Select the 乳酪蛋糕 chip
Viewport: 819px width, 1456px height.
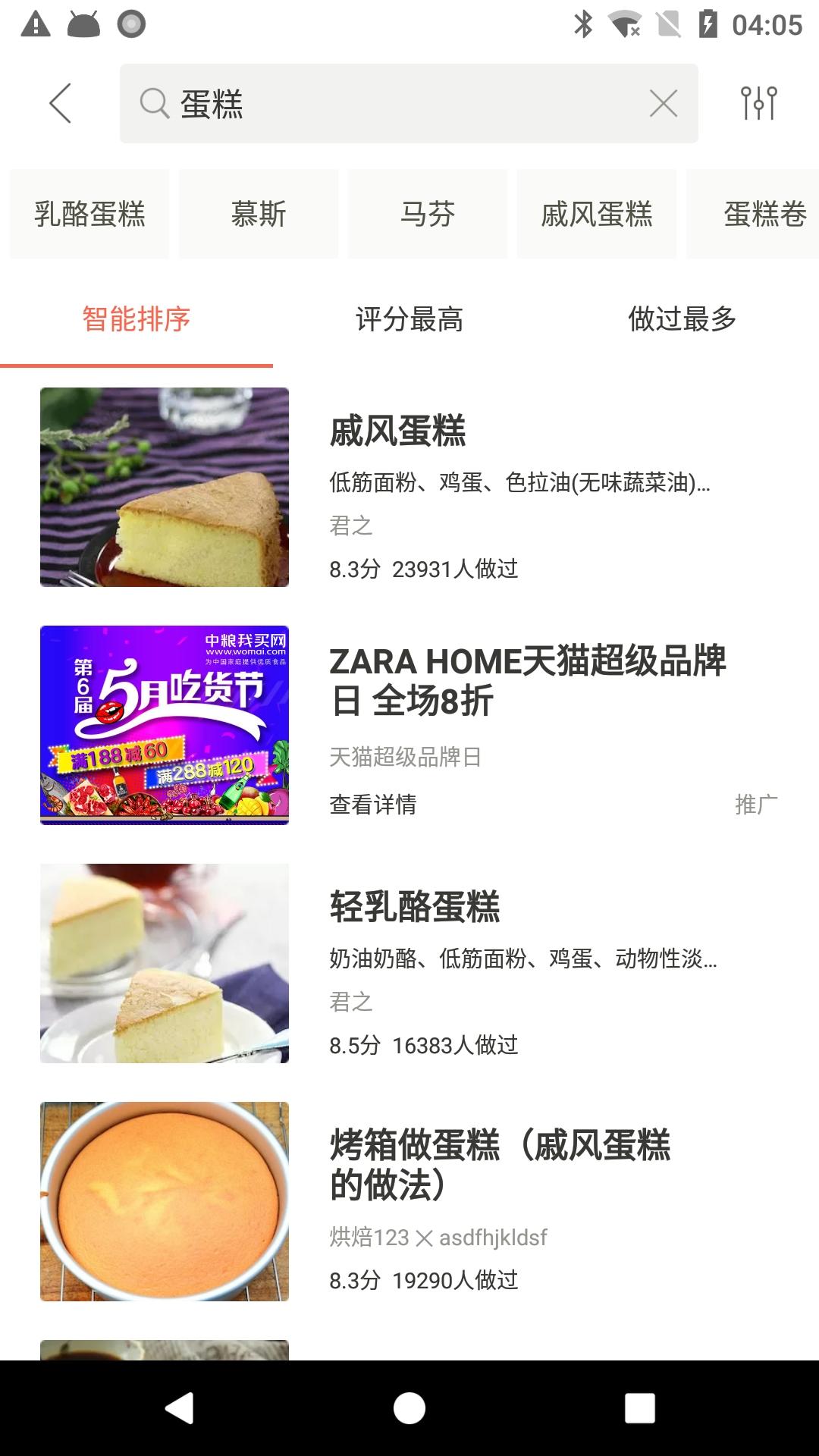tap(89, 214)
